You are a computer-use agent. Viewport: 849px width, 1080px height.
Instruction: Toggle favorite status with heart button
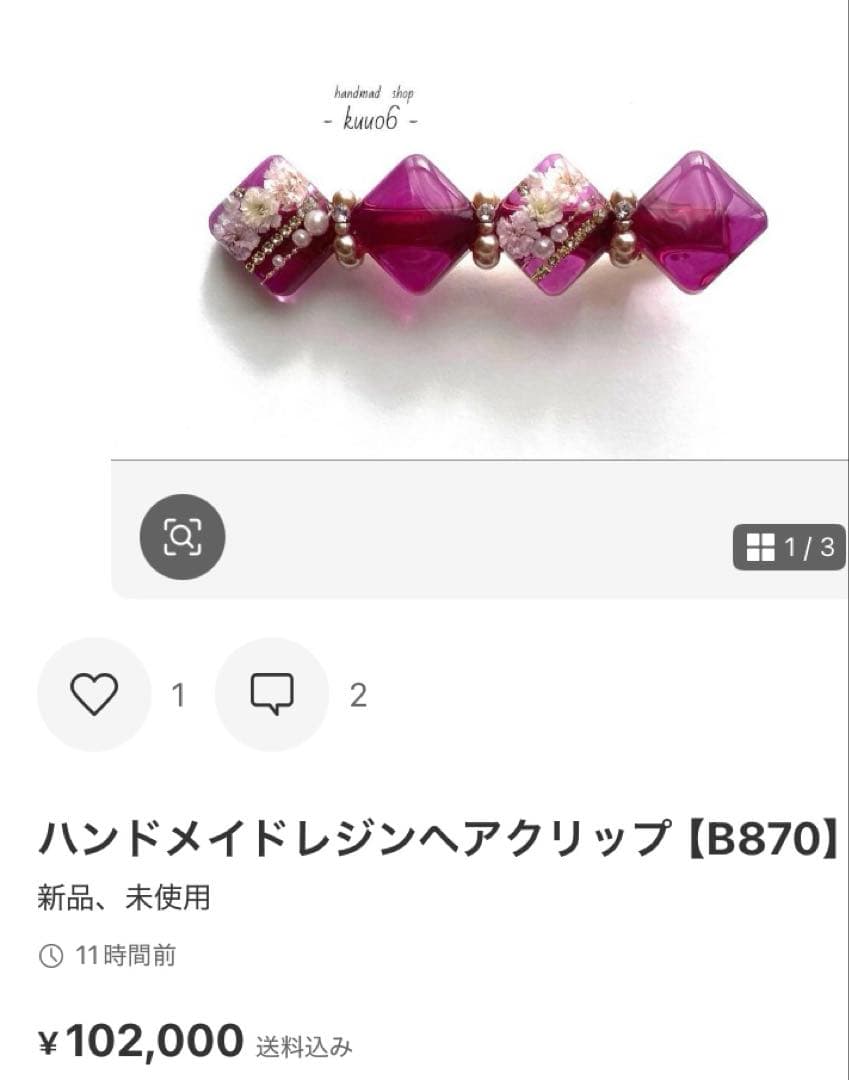pyautogui.click(x=93, y=692)
